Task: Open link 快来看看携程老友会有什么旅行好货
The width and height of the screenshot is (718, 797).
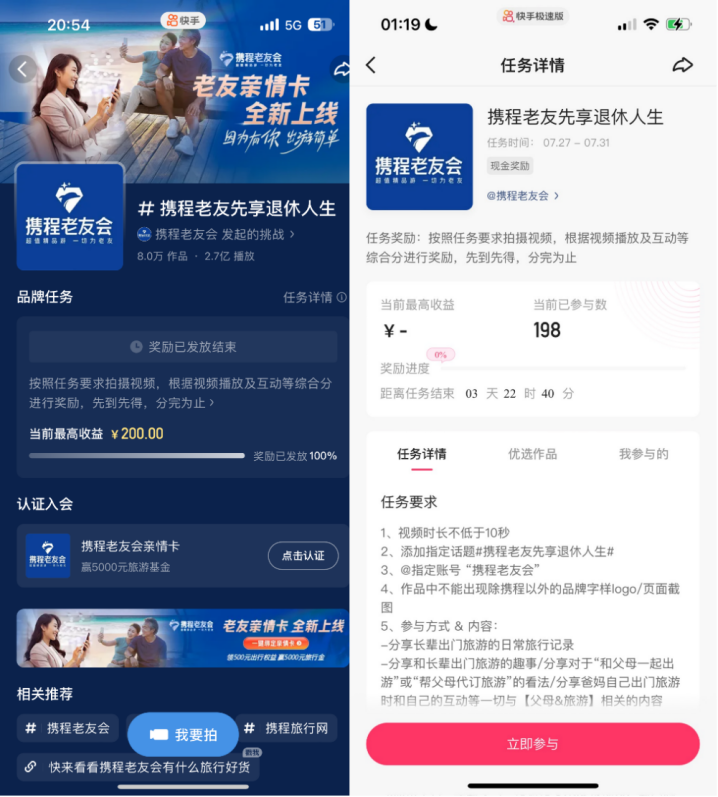Action: [x=139, y=767]
